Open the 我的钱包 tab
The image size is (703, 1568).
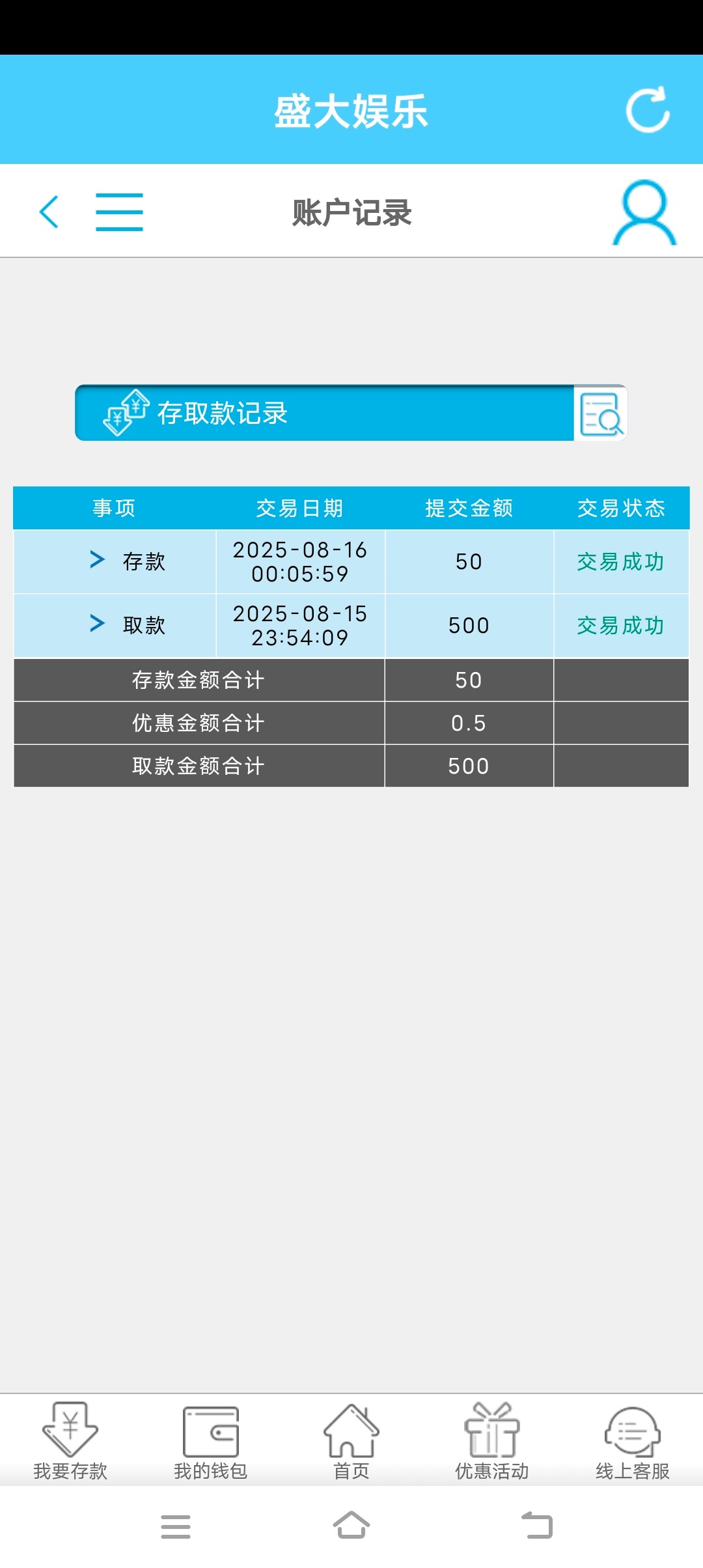[211, 1441]
